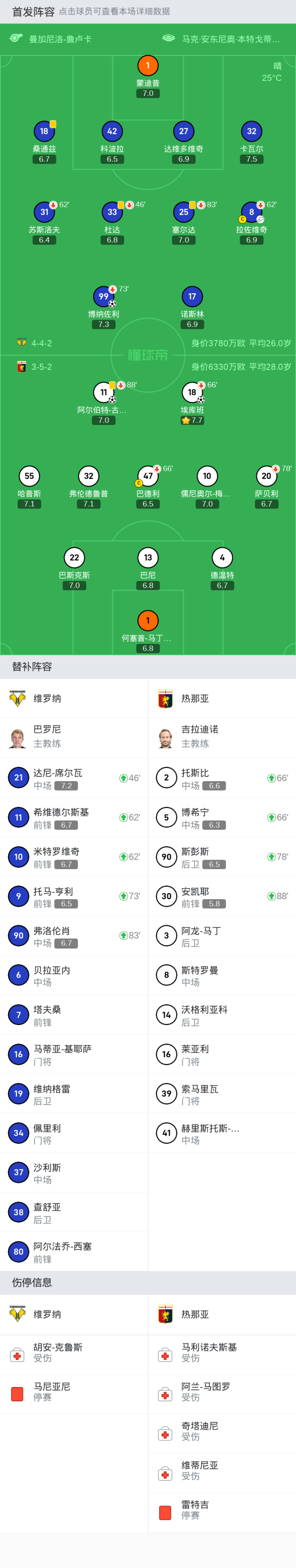296x1568 pixels.
Task: Select substitute 托马-亨利 number 9
Action: pyautogui.click(x=74, y=897)
